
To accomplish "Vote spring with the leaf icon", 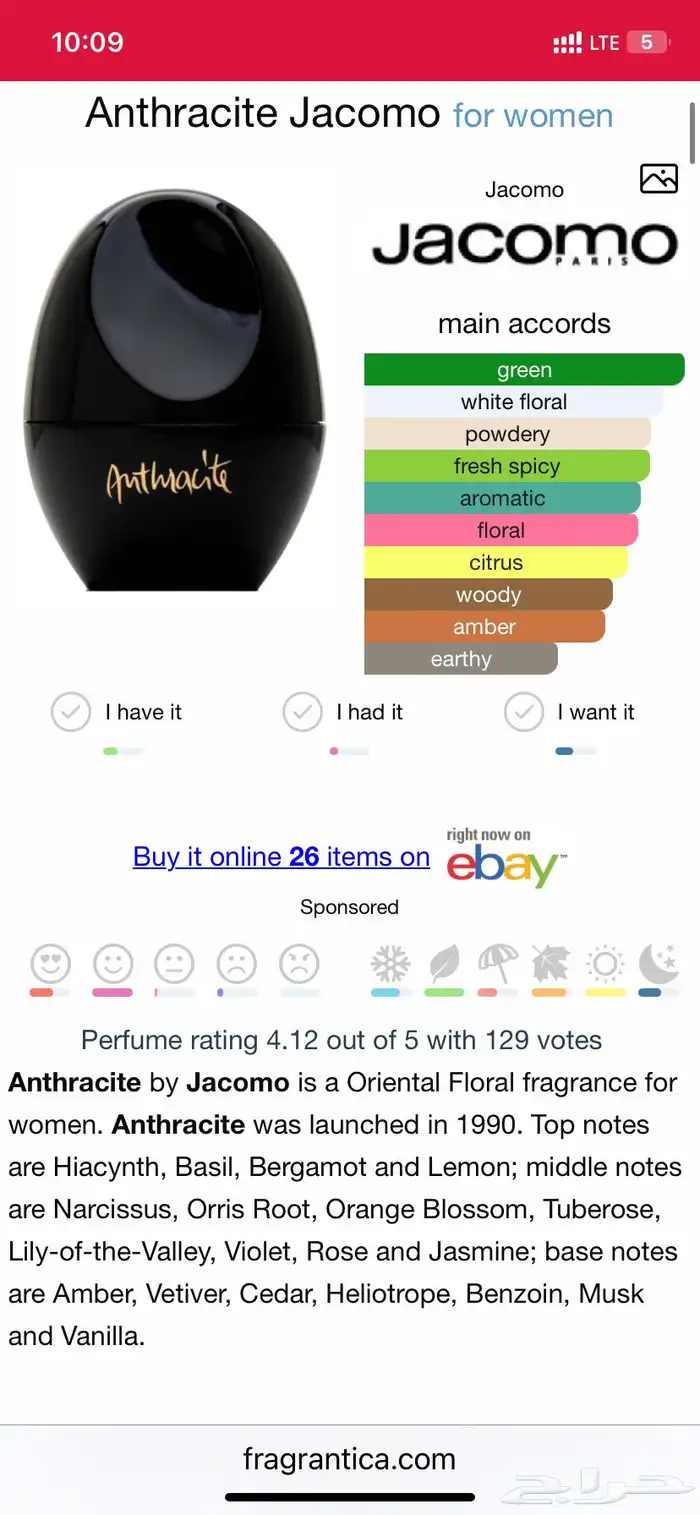I will coord(443,964).
